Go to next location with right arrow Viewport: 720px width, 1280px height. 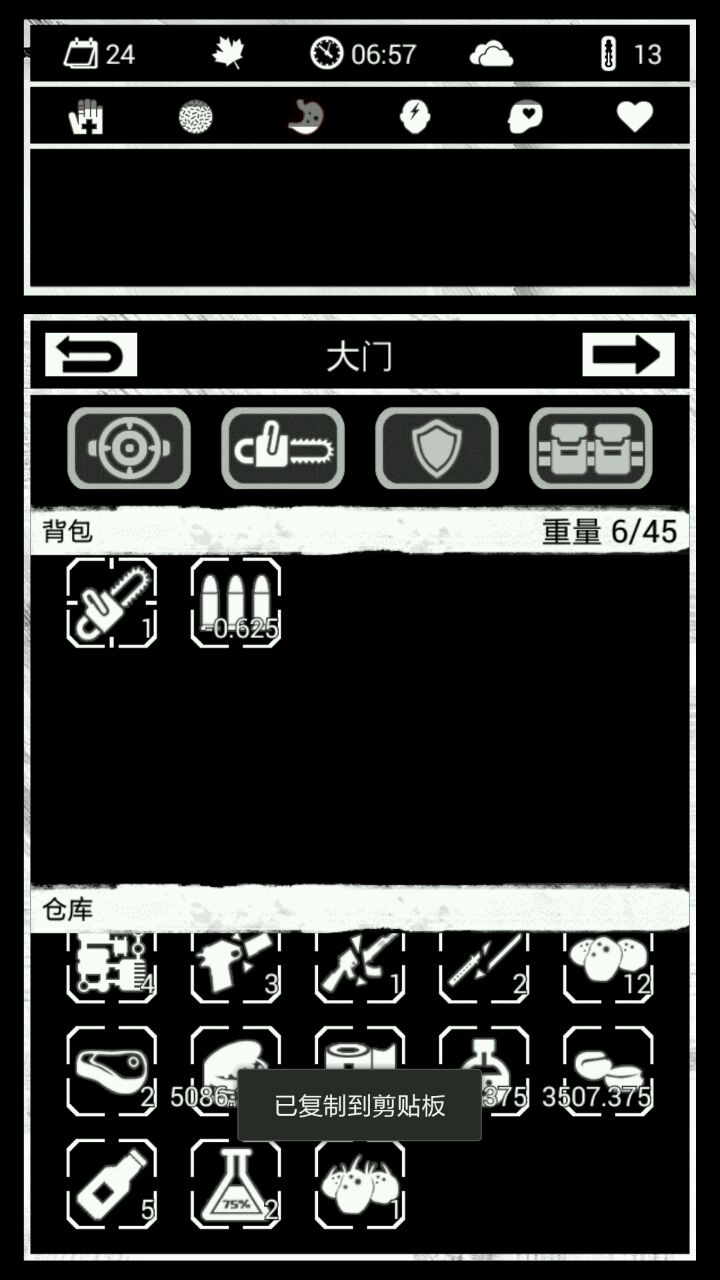point(628,355)
